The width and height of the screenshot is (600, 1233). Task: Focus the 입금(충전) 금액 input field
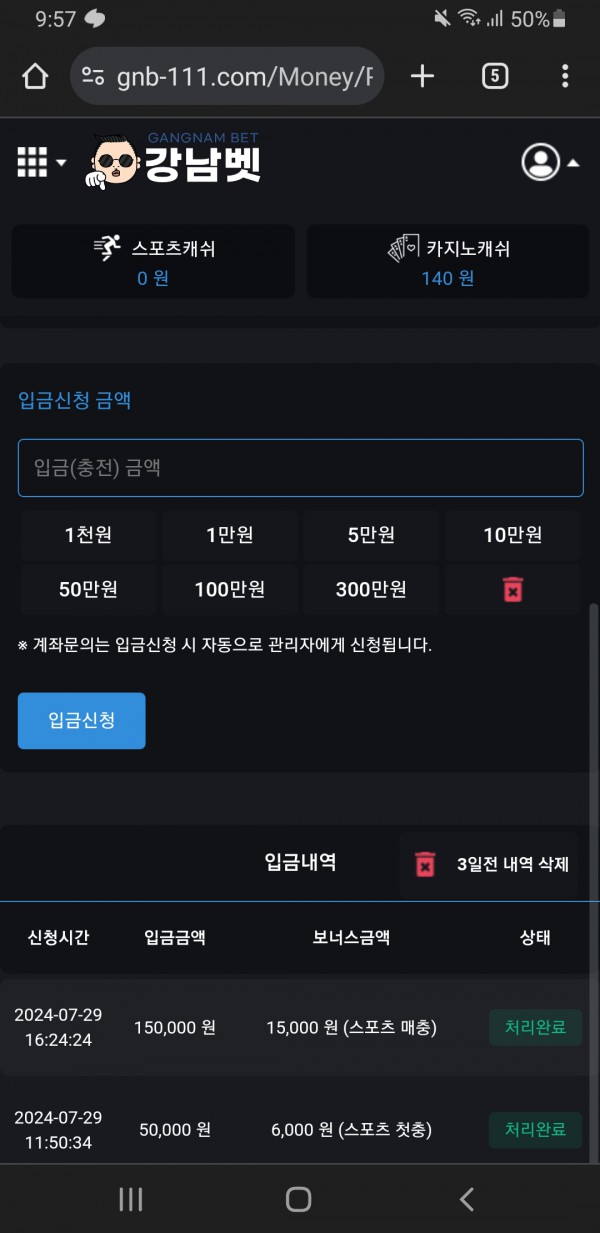(x=300, y=468)
